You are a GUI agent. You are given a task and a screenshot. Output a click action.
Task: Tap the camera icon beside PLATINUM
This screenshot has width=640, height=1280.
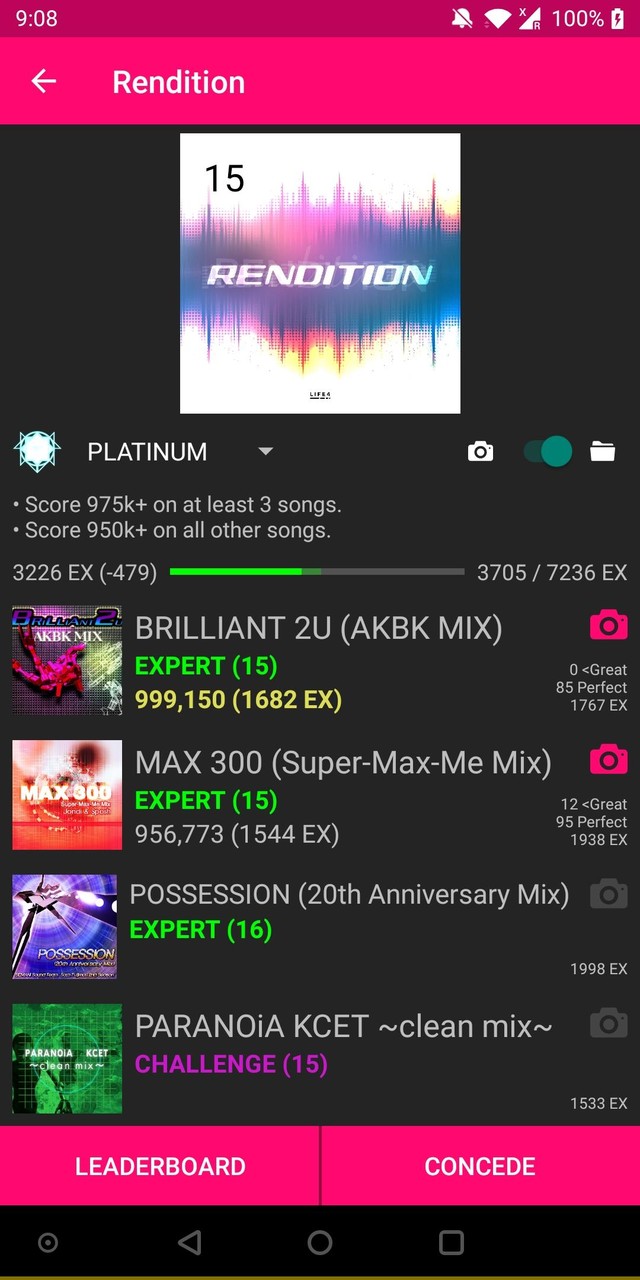pos(480,452)
